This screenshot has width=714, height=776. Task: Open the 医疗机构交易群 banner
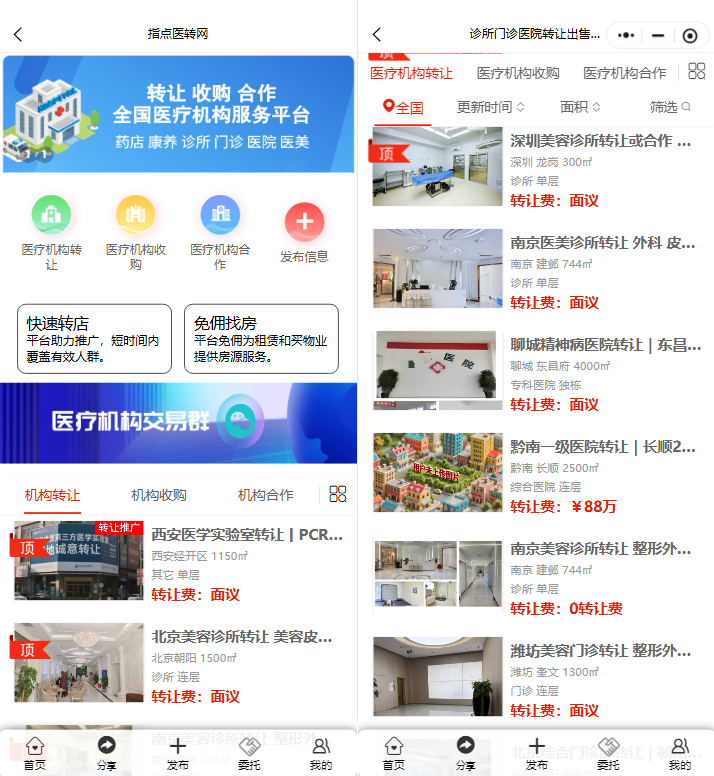click(178, 422)
